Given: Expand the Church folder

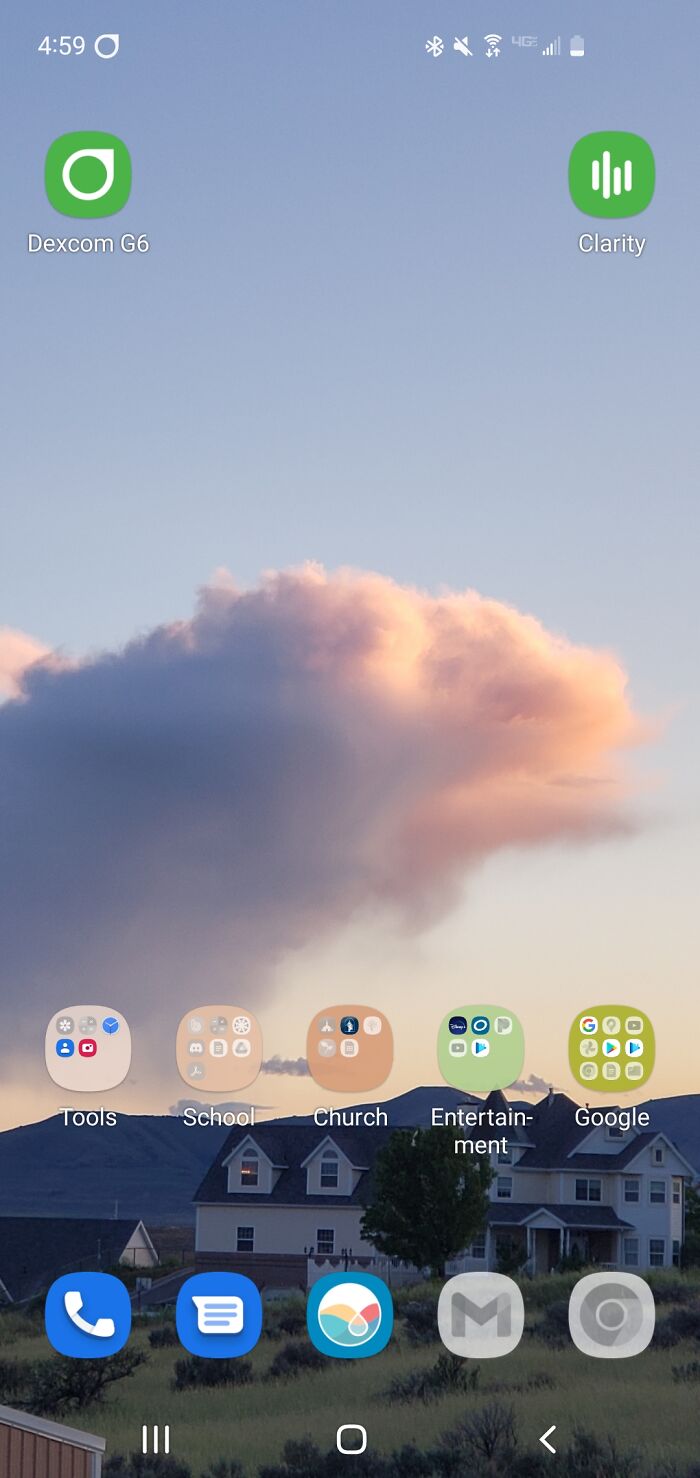Looking at the screenshot, I should 350,1048.
